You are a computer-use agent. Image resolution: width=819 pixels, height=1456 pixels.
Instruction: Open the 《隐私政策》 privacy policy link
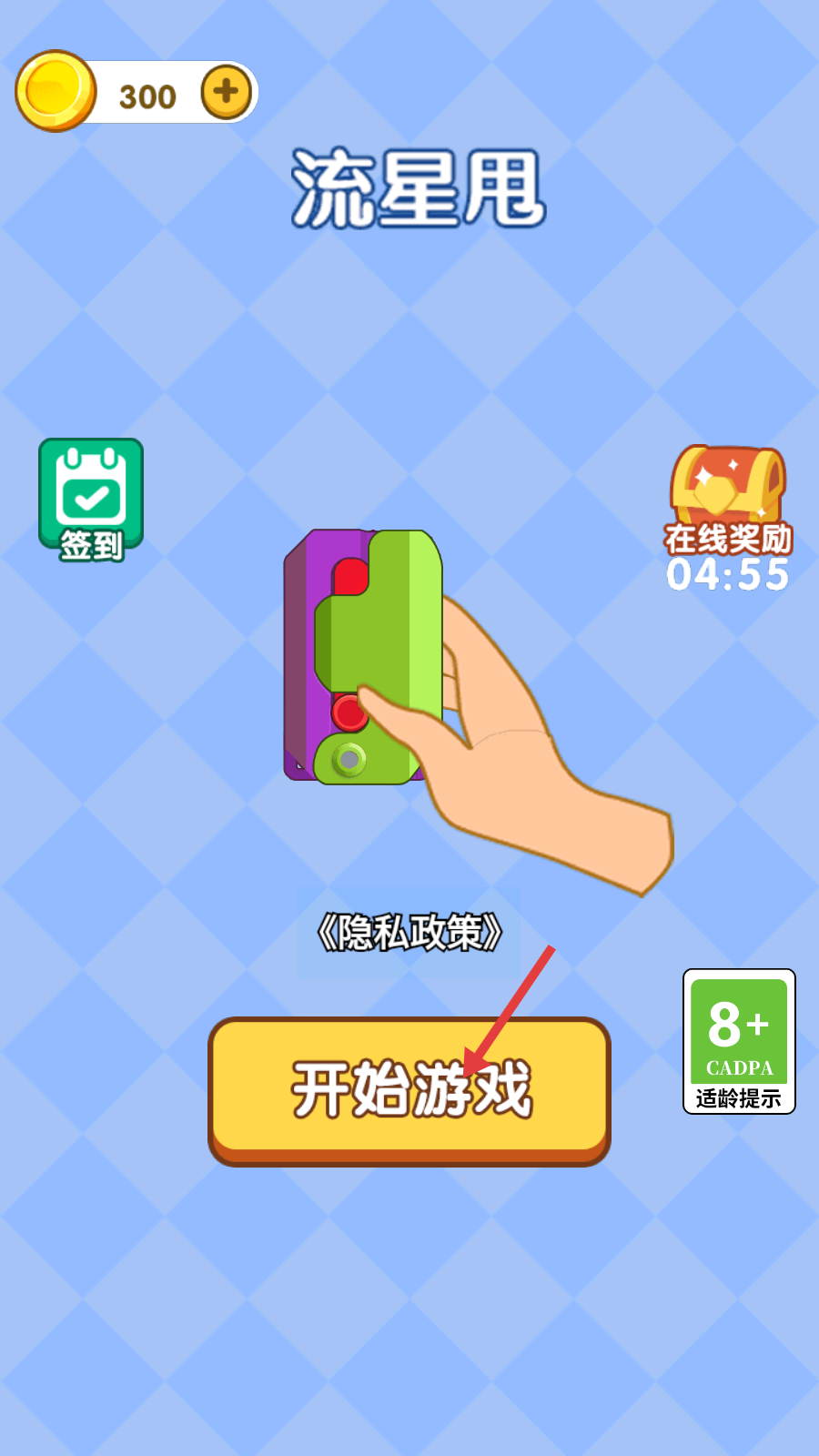(x=409, y=933)
